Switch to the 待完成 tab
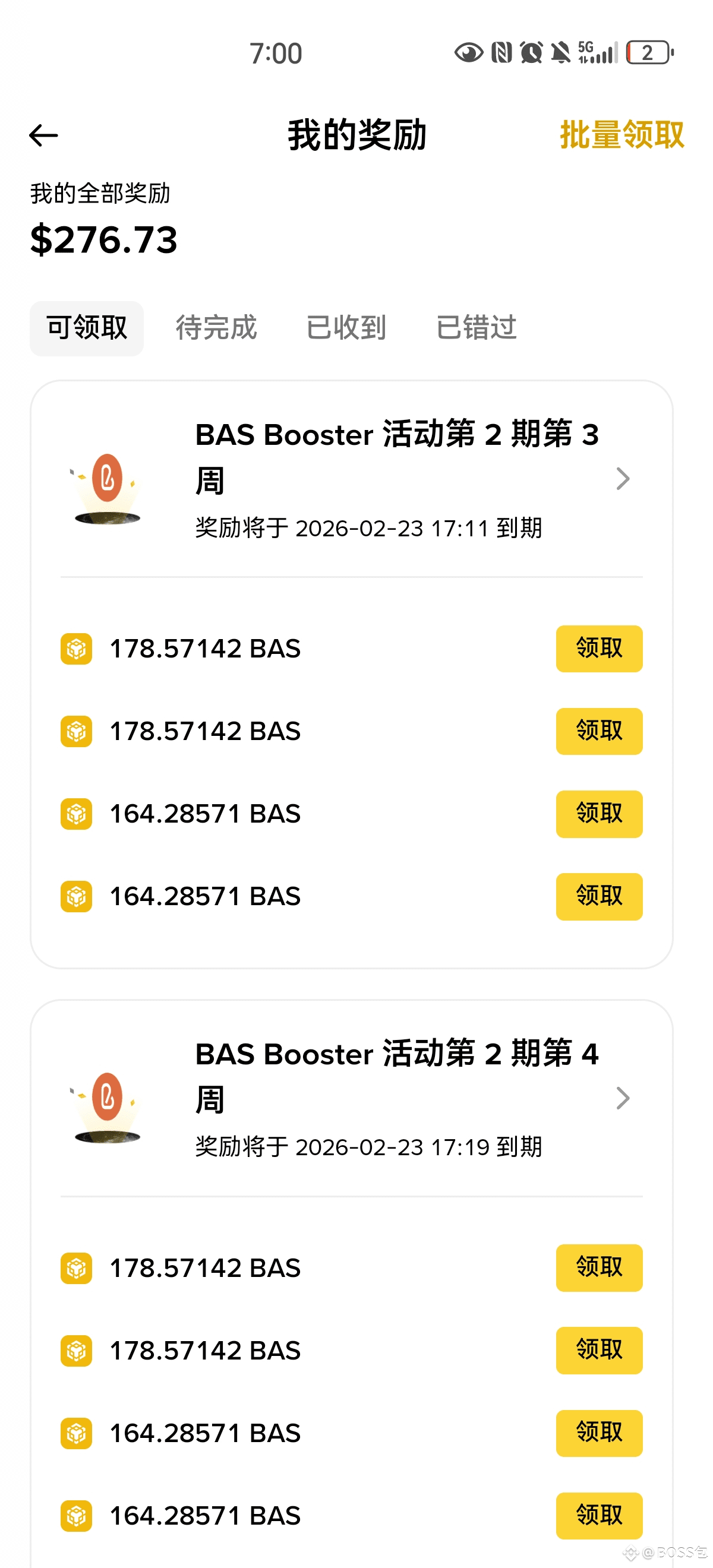Viewport: 713px width, 1568px height. (216, 328)
